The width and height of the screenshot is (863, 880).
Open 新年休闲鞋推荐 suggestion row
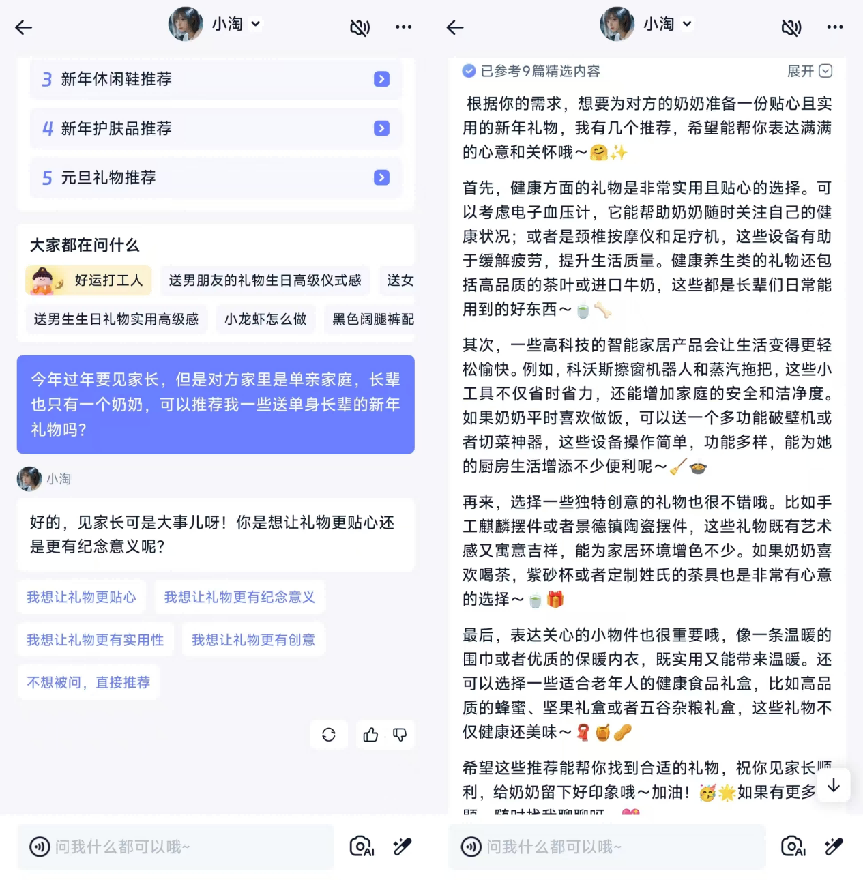point(215,79)
